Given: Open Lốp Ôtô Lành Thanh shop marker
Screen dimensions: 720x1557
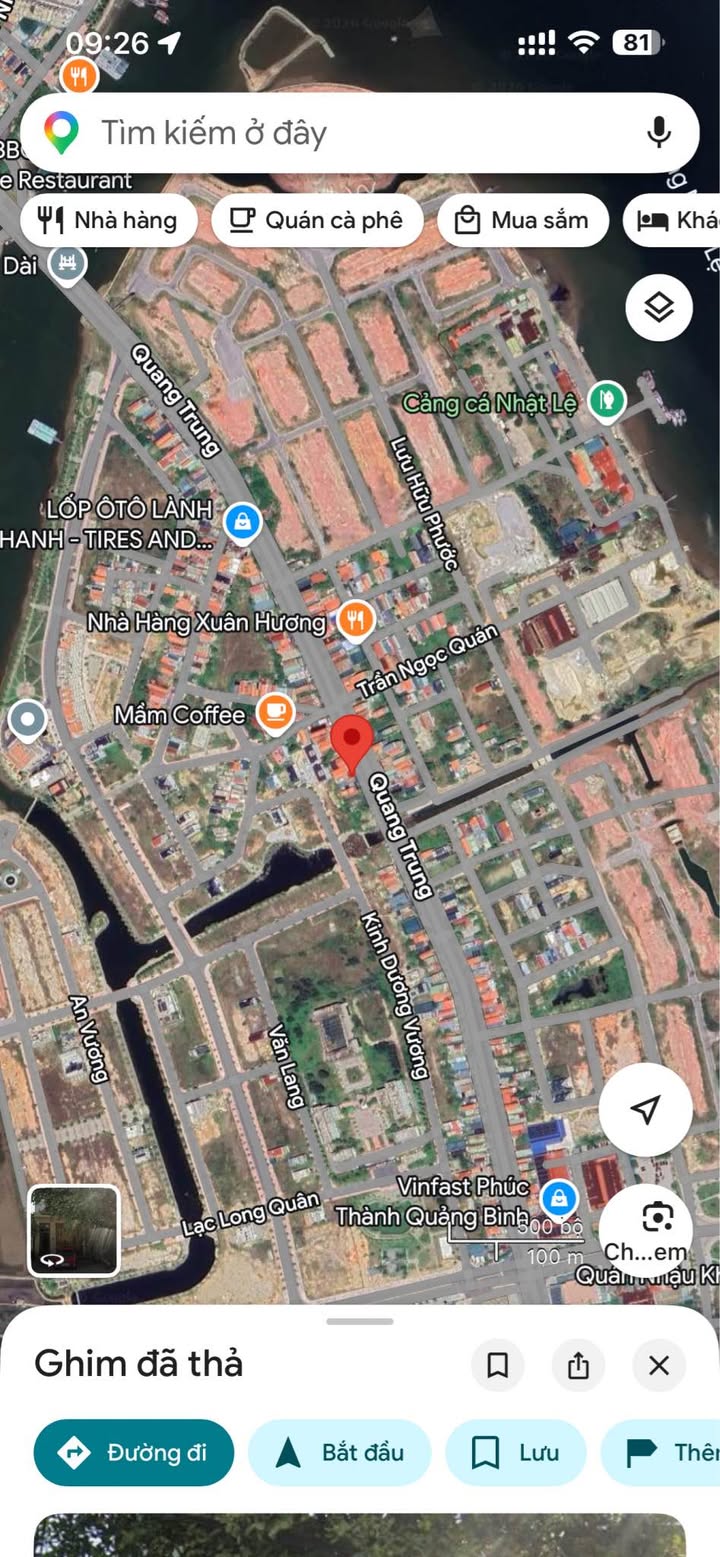Looking at the screenshot, I should [x=242, y=521].
